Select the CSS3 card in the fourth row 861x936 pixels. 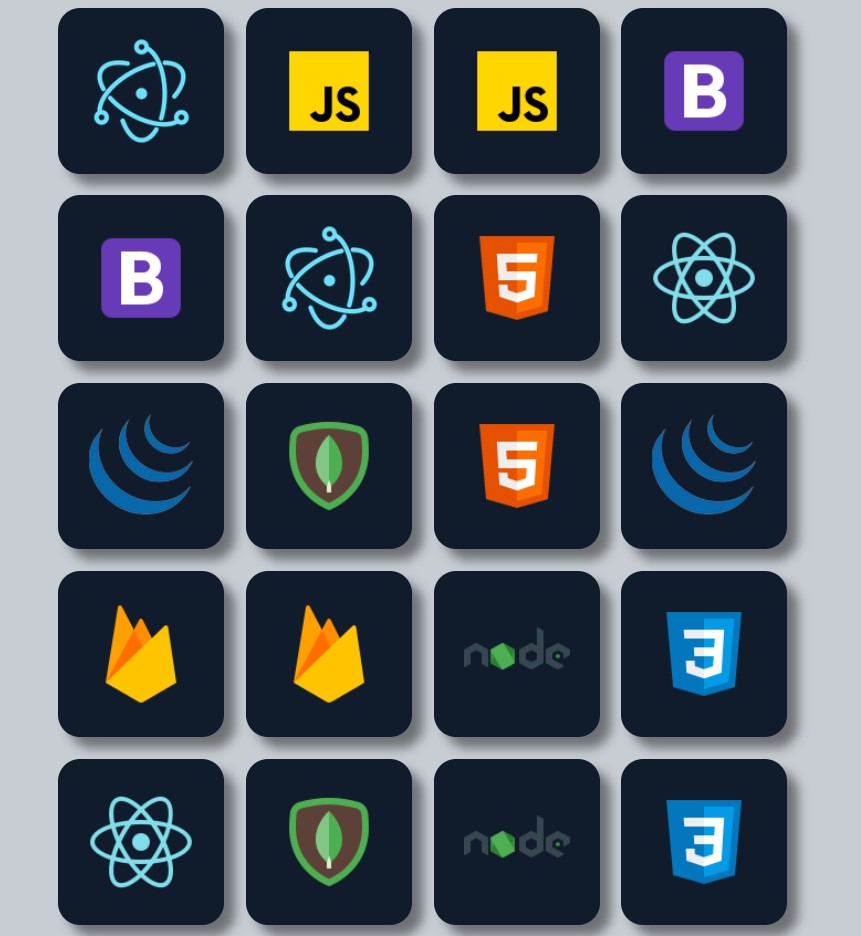[703, 653]
